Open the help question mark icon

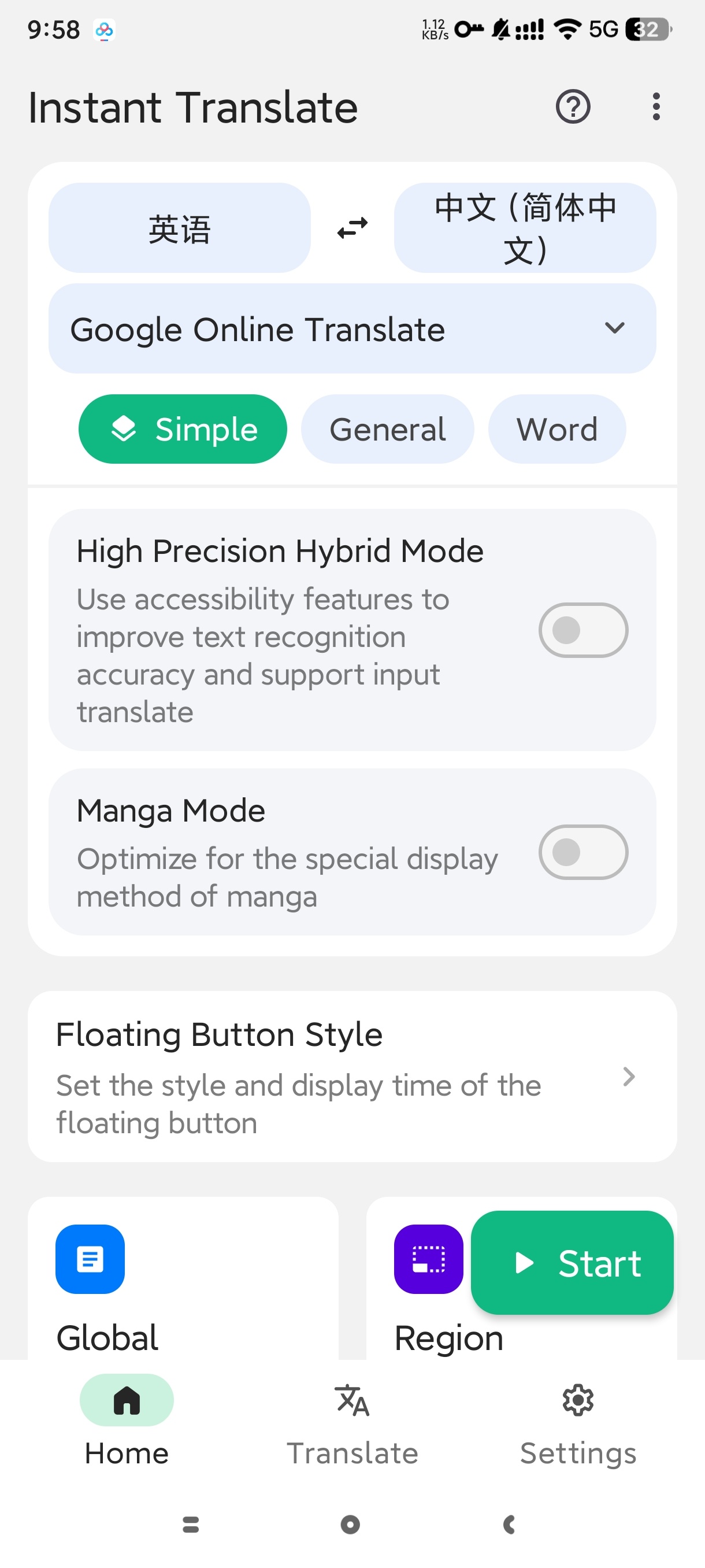pyautogui.click(x=573, y=107)
